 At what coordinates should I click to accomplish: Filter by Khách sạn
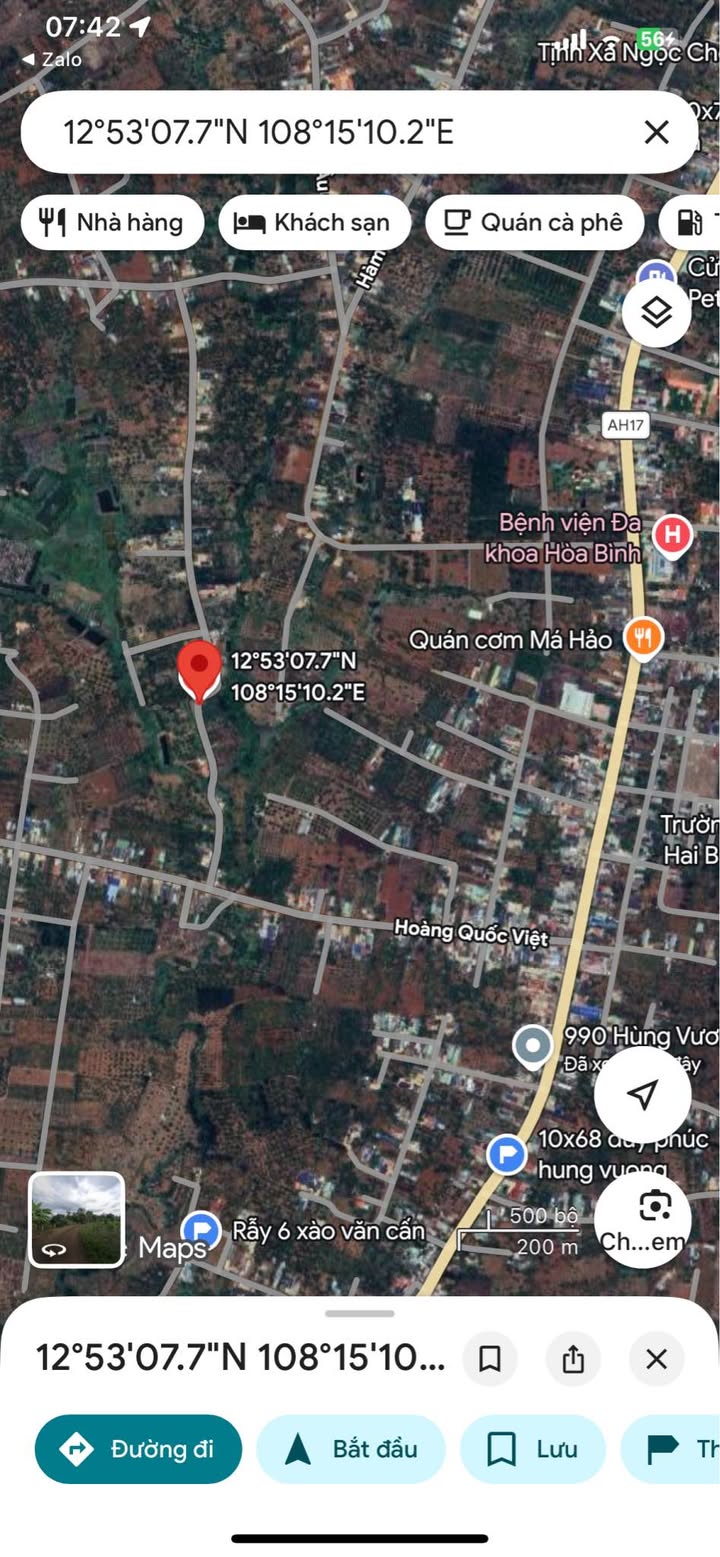coord(314,222)
